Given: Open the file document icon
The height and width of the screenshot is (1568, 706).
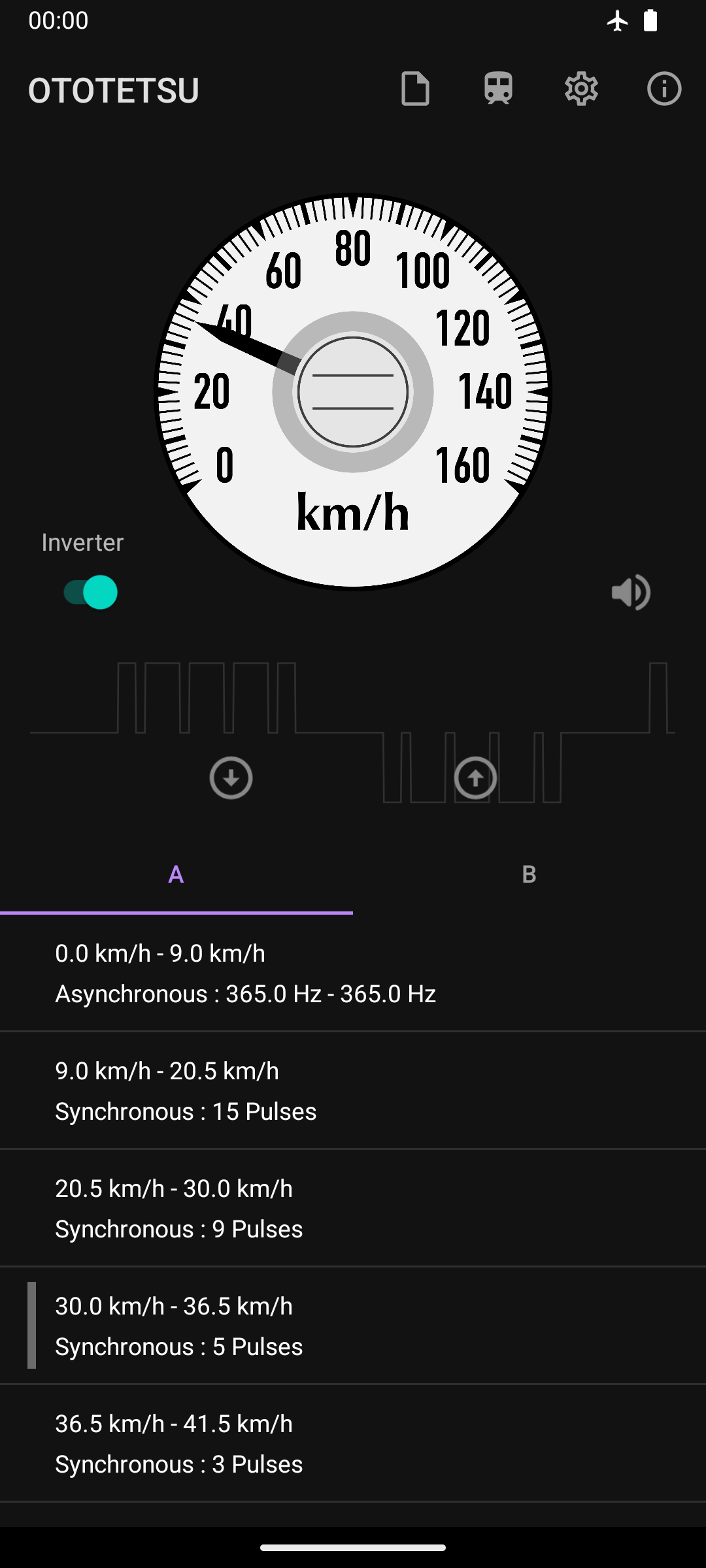Looking at the screenshot, I should [415, 89].
